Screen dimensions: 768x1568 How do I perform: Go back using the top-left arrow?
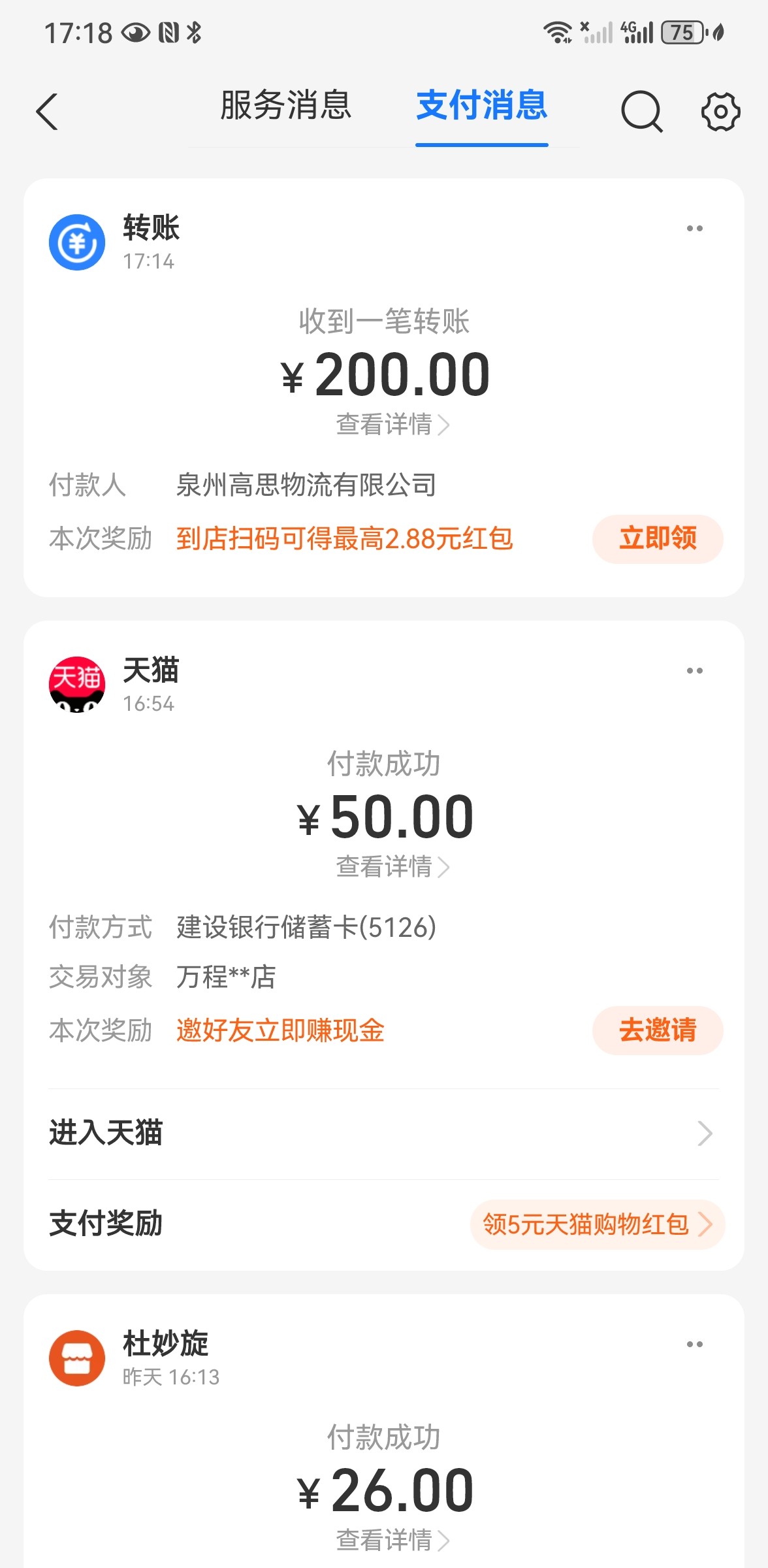[x=47, y=112]
